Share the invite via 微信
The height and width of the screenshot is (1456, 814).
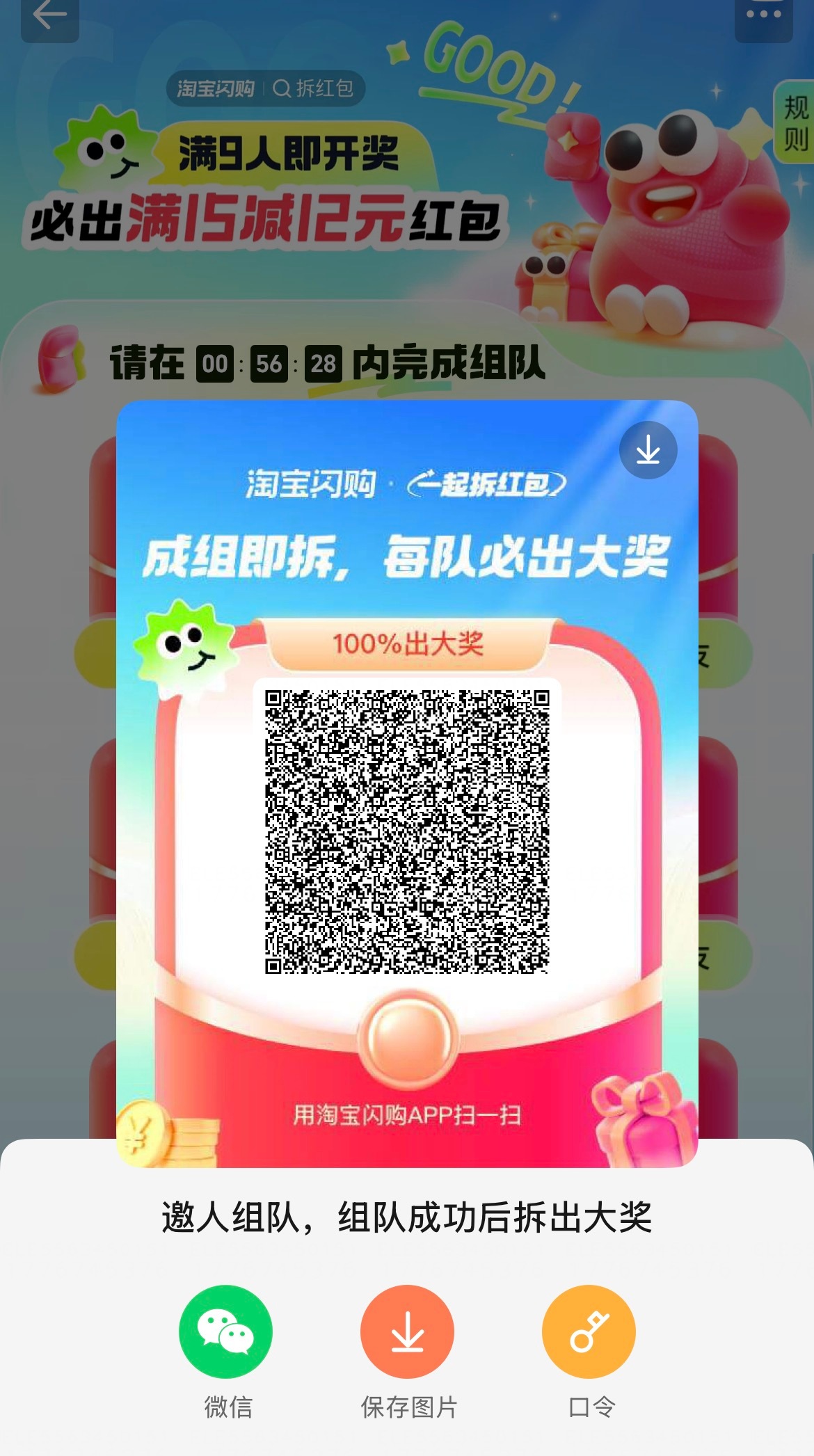click(226, 1331)
